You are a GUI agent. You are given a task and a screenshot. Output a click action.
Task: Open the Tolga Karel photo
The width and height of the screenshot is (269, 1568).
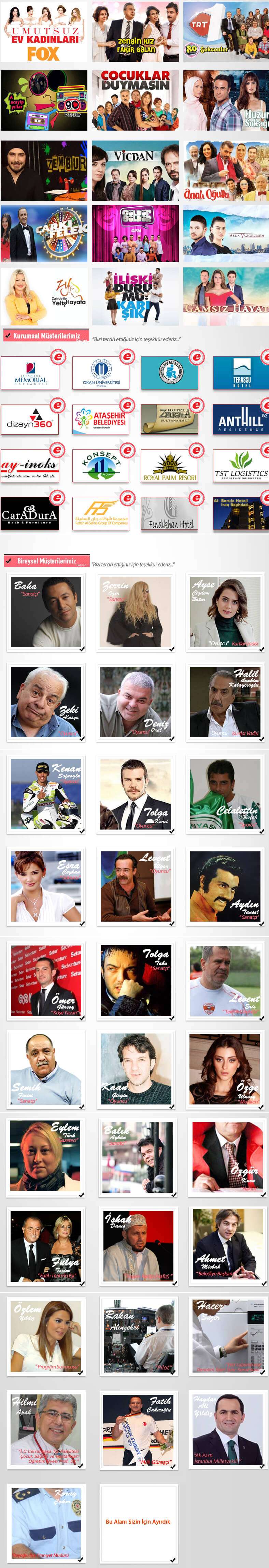(x=135, y=794)
